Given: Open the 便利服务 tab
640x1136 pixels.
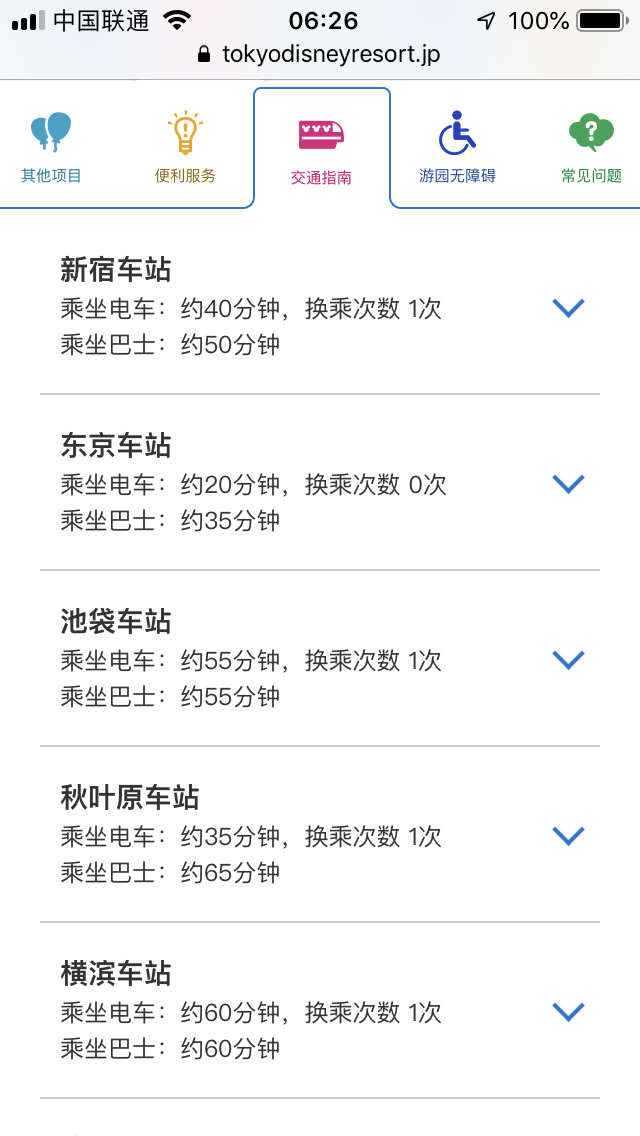Looking at the screenshot, I should (185, 148).
